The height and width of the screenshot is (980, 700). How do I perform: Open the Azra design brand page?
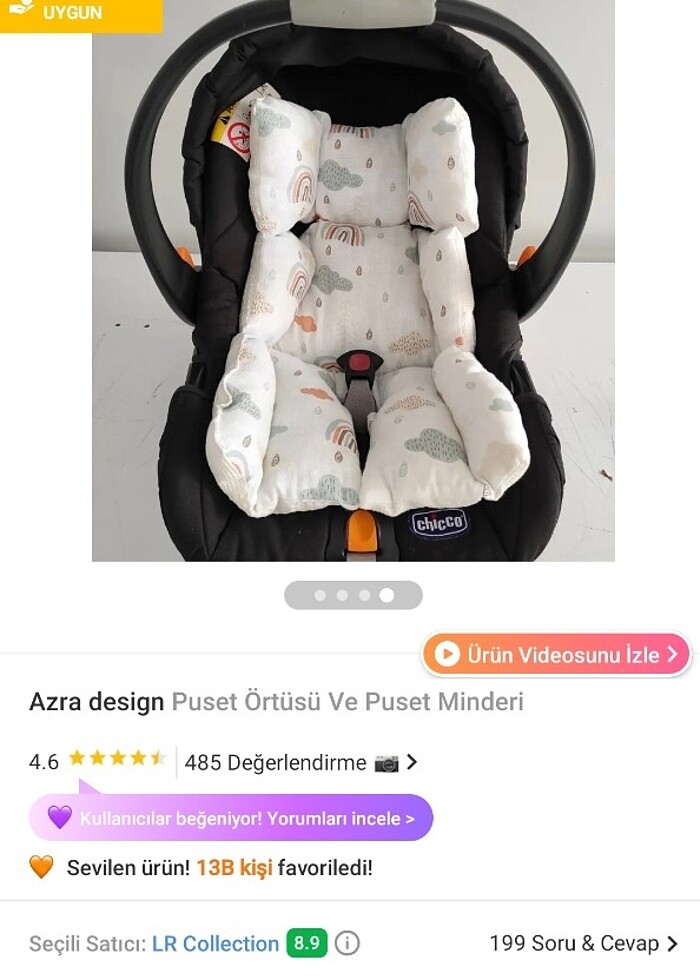[96, 702]
